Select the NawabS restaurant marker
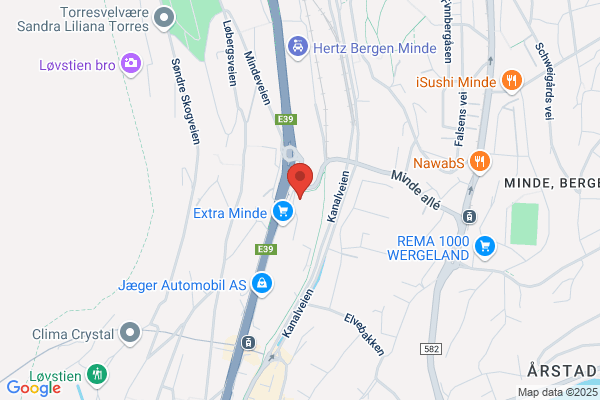Screen dimensions: 600x400 [480, 162]
